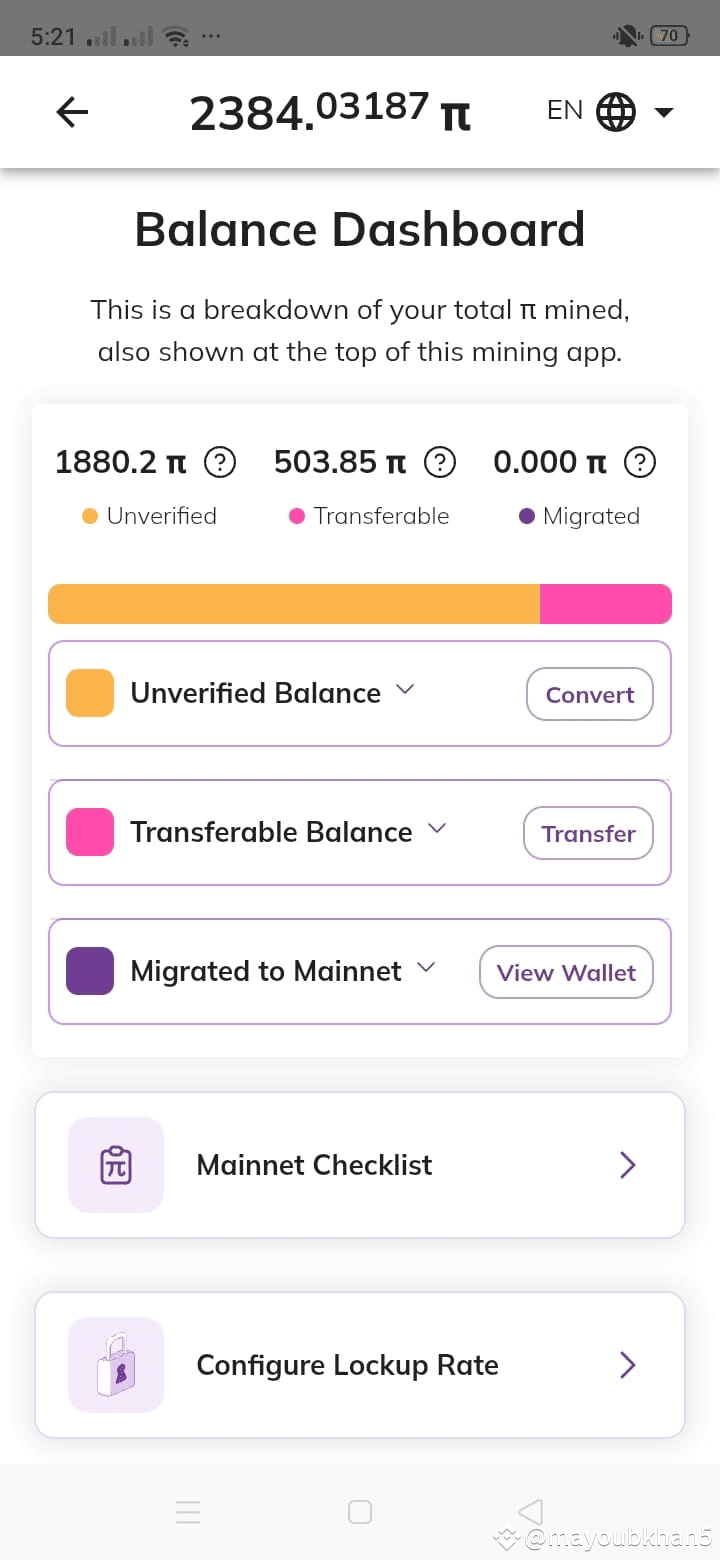The height and width of the screenshot is (1560, 720).
Task: Open the help icon for the Migrated balance
Action: [639, 461]
